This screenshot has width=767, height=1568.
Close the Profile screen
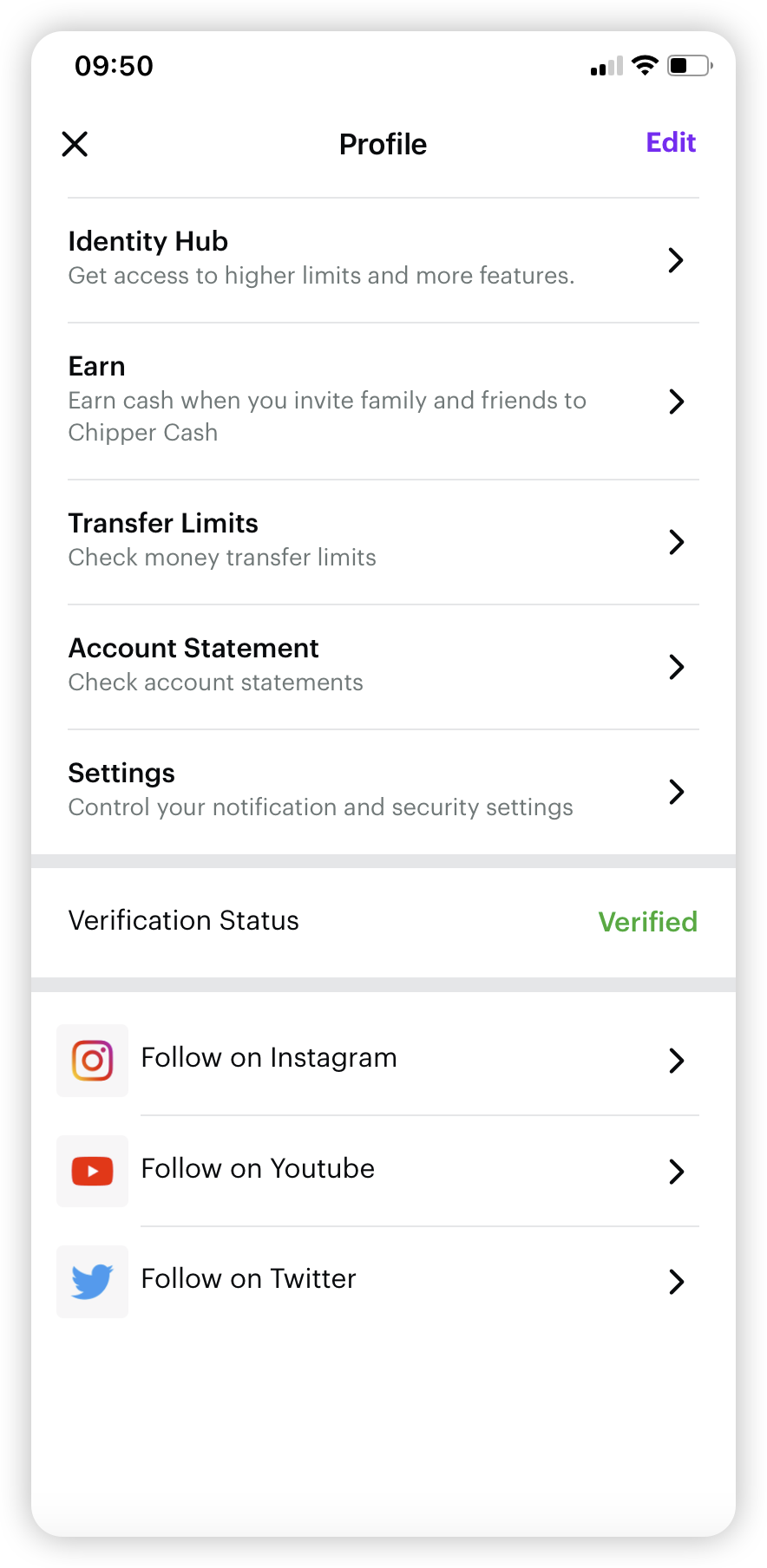(75, 144)
